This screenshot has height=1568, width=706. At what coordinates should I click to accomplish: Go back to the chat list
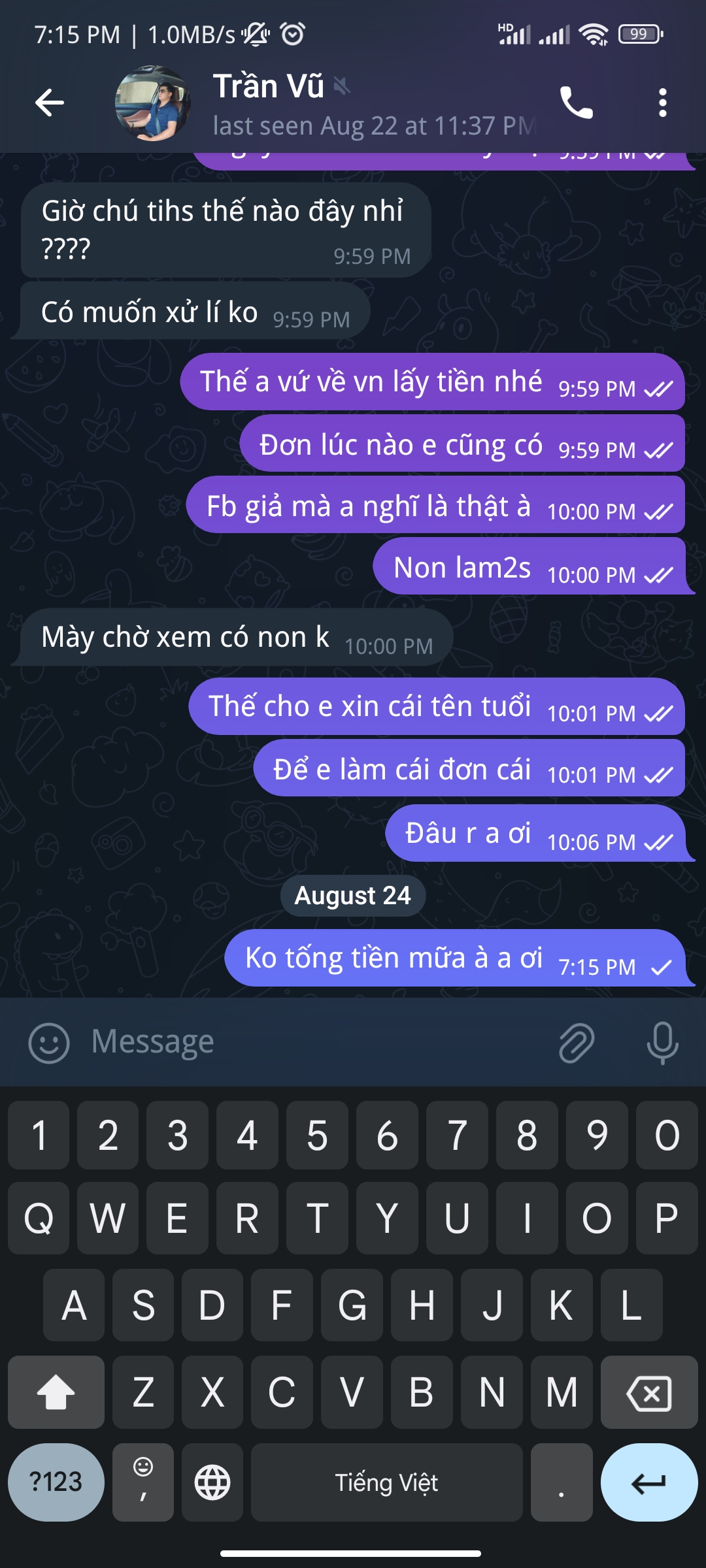tap(49, 102)
